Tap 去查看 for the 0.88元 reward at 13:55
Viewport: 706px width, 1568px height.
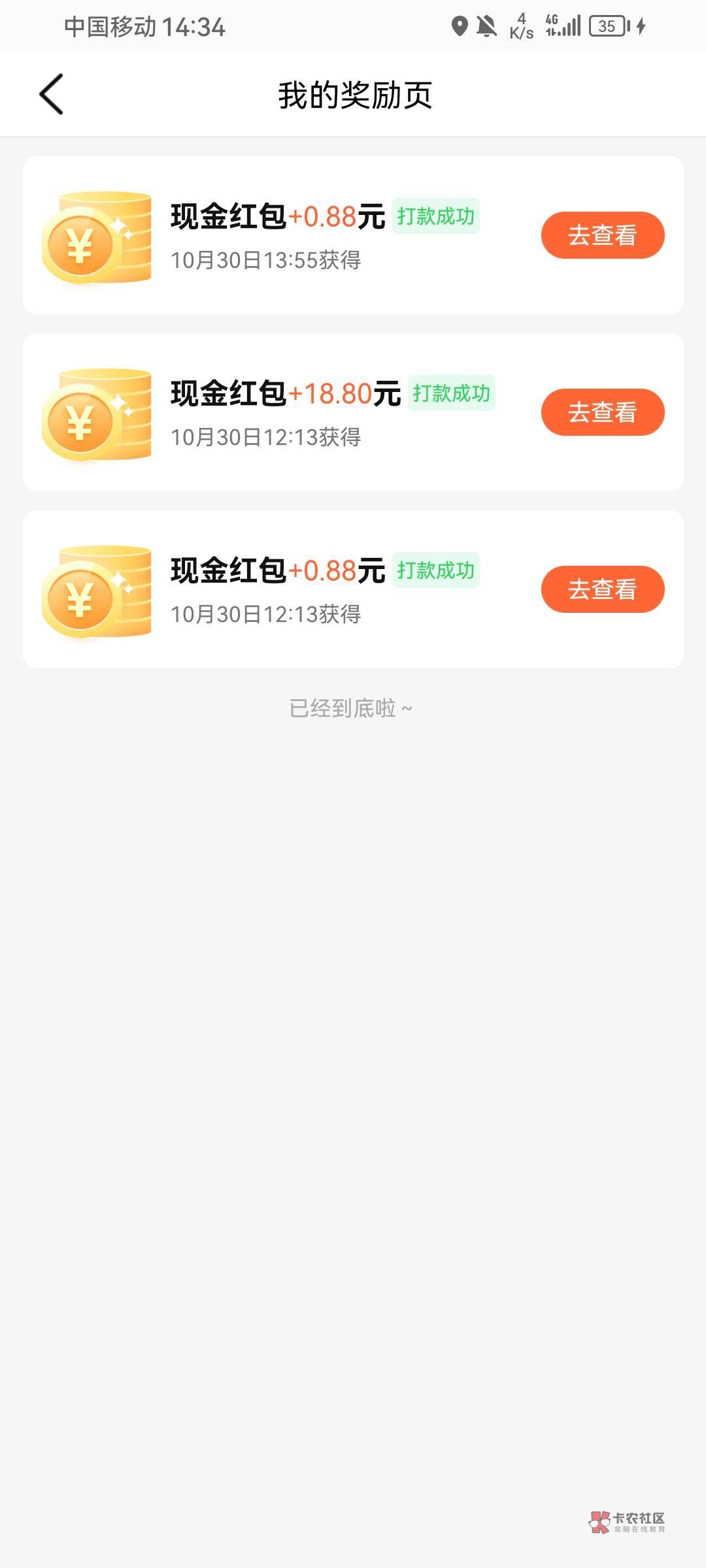(603, 235)
